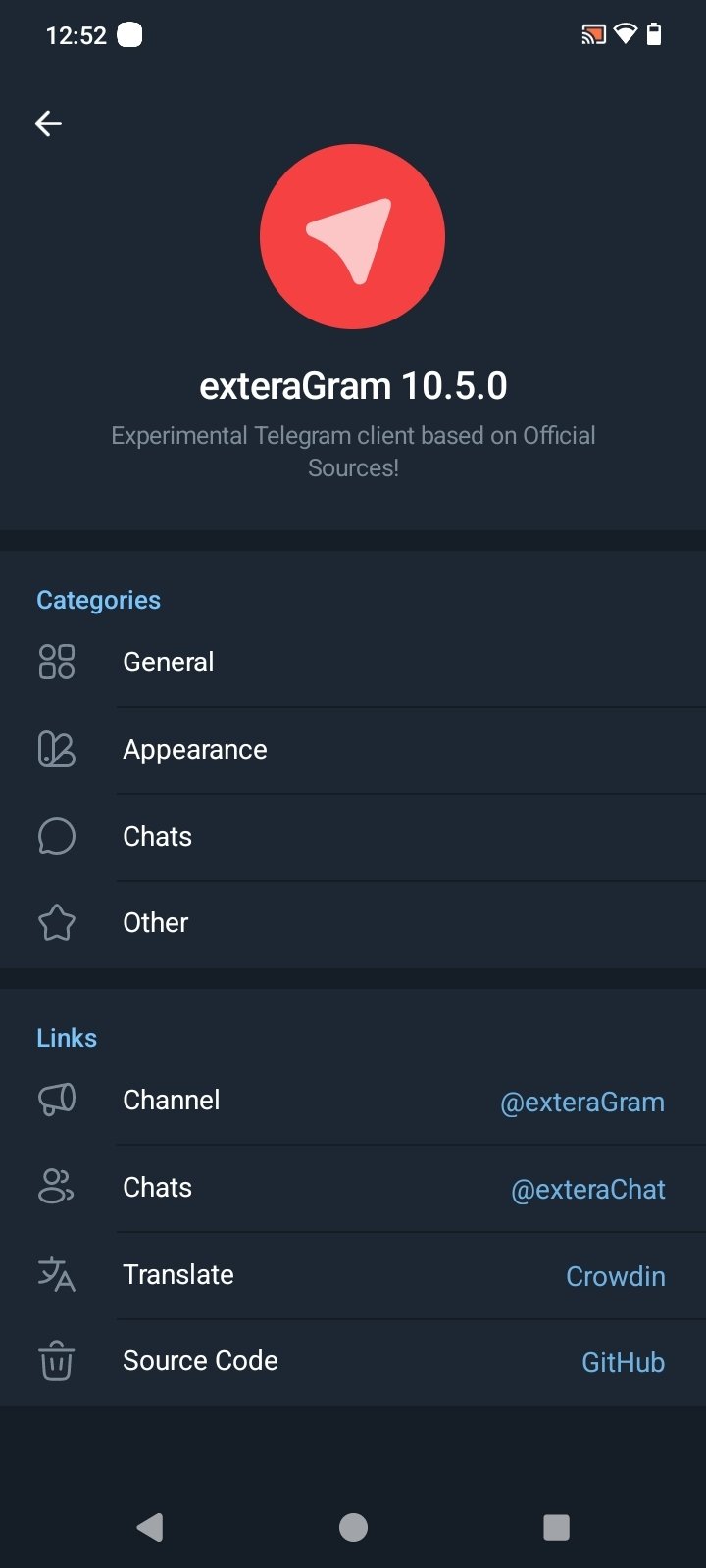Click the back arrow at top left
This screenshot has height=1568, width=706.
point(48,123)
